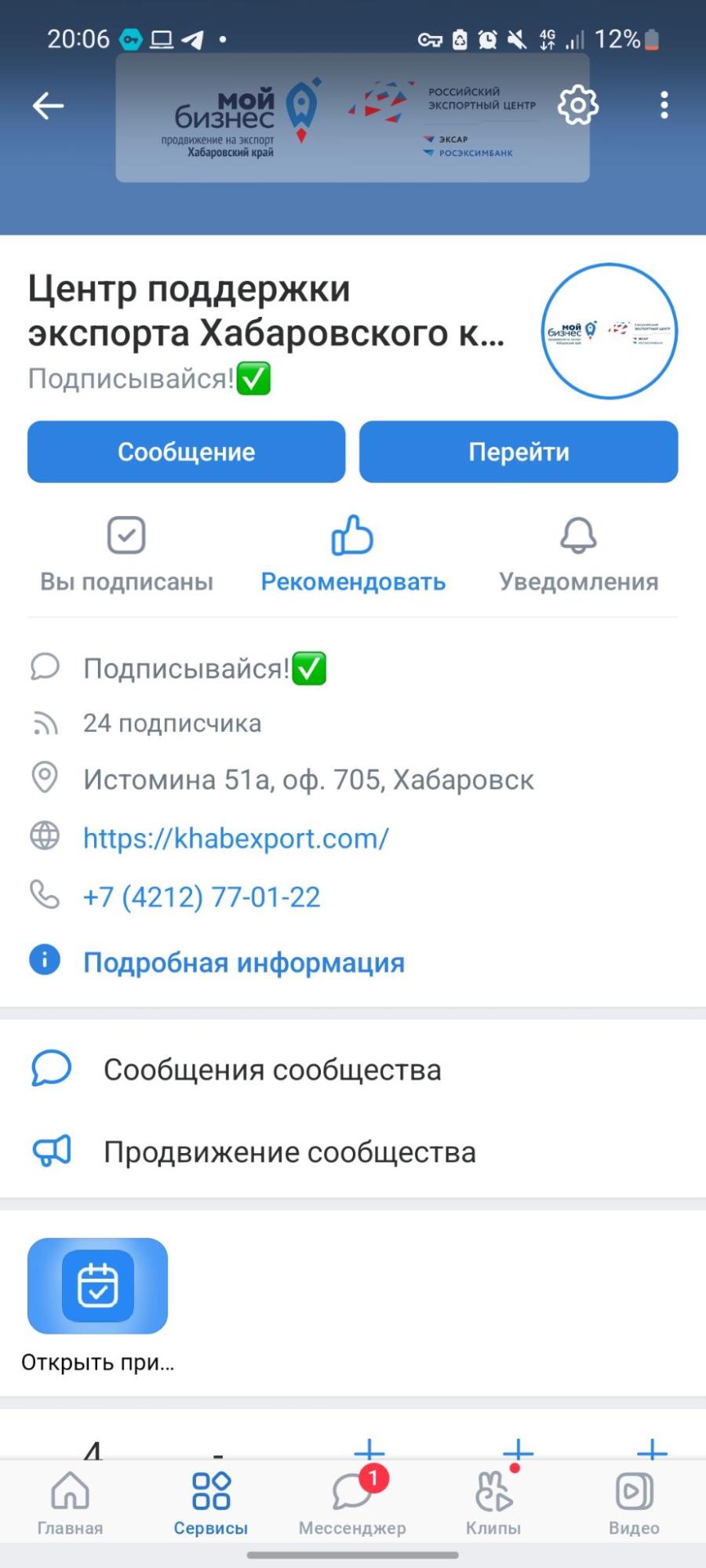Switch to the Видео tab
The height and width of the screenshot is (1568, 706).
pyautogui.click(x=634, y=1502)
